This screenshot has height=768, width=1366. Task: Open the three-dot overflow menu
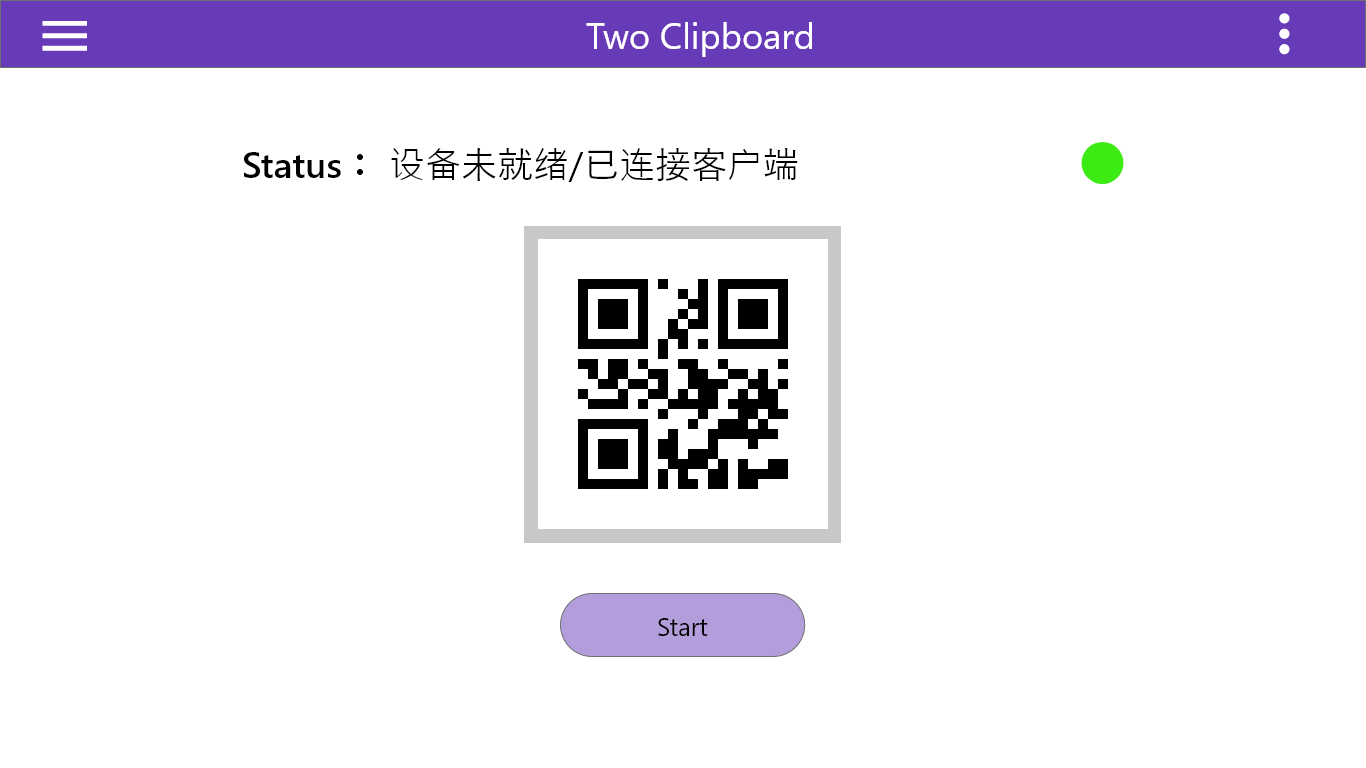pos(1284,35)
